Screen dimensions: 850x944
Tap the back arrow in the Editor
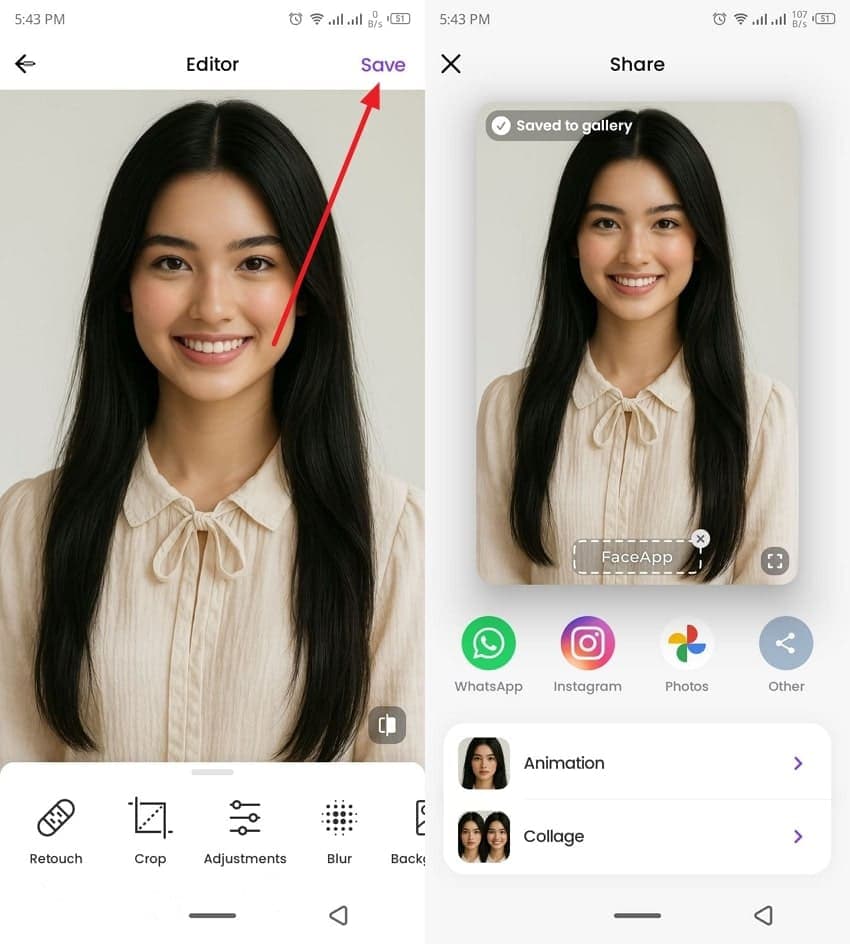tap(25, 64)
